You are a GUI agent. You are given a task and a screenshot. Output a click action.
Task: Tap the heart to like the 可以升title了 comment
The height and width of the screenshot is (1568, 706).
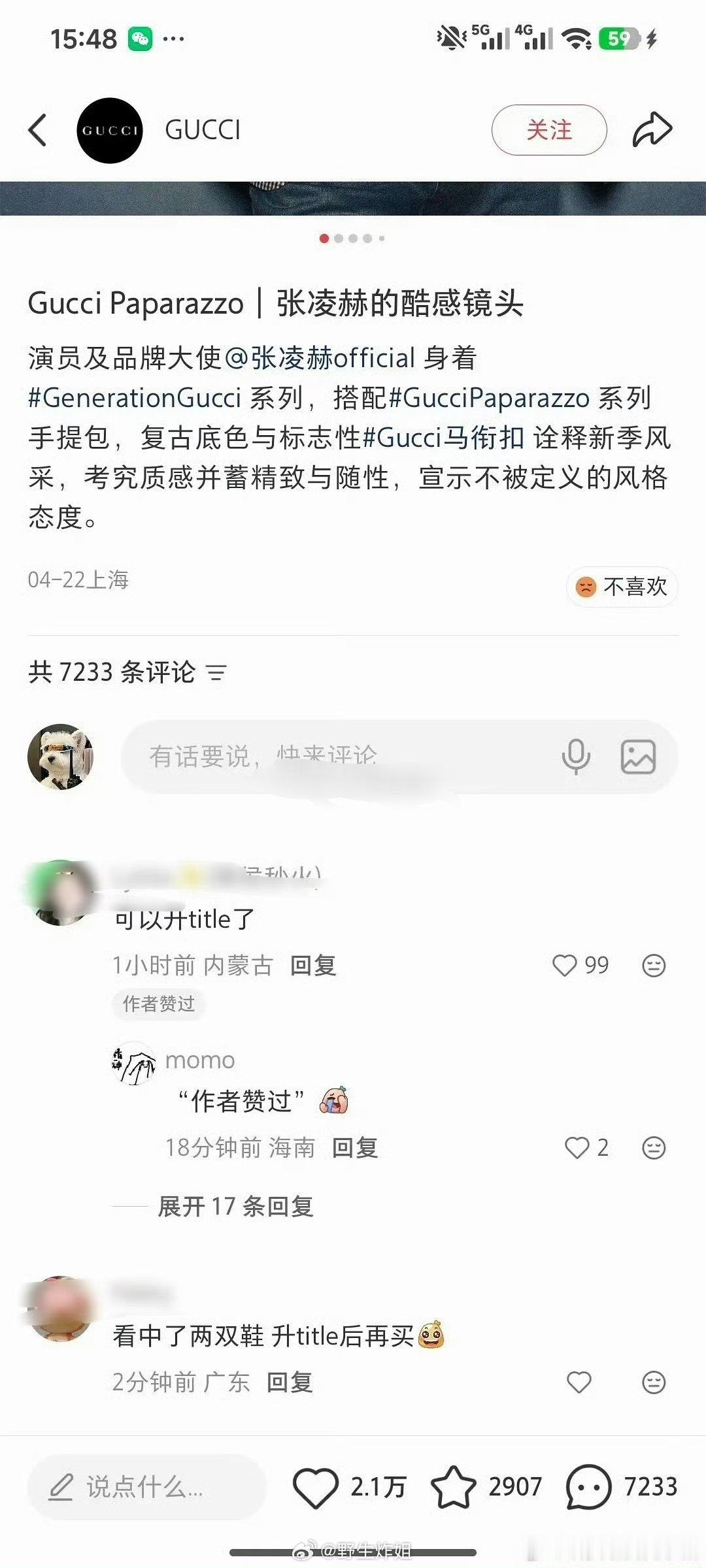tap(565, 966)
